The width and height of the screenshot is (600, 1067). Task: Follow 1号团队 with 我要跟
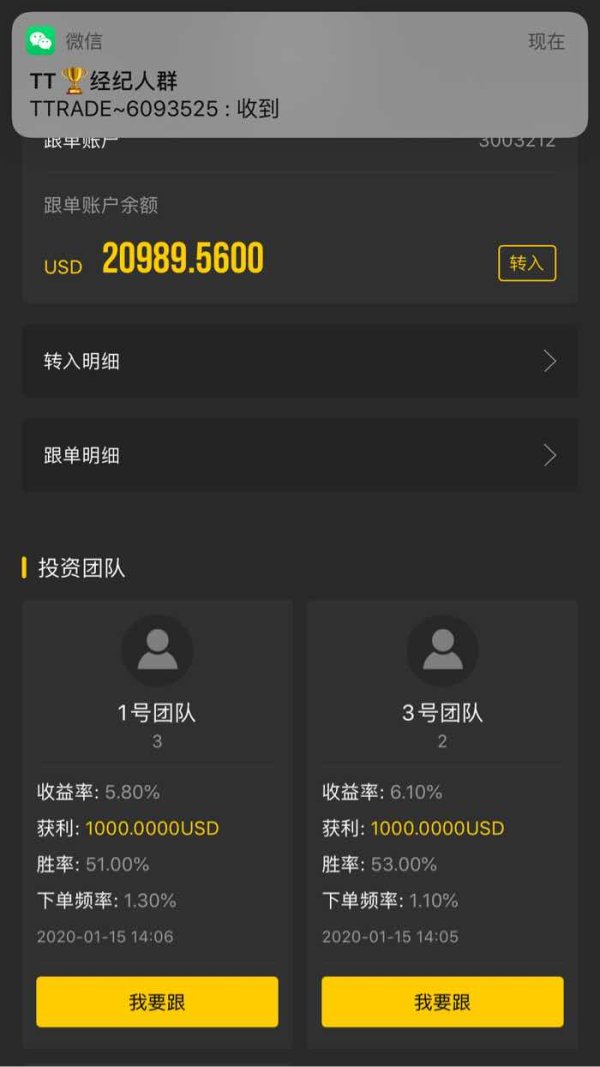157,1002
